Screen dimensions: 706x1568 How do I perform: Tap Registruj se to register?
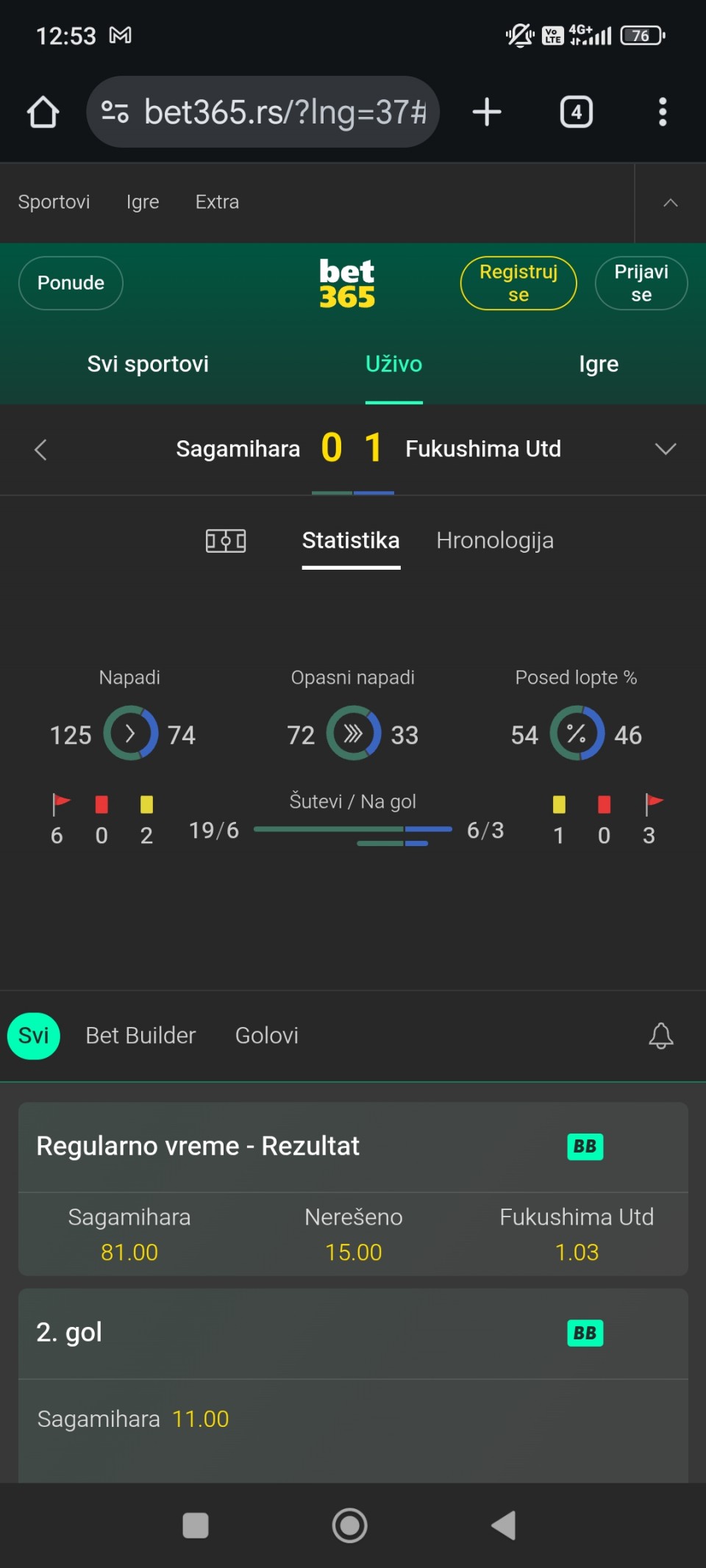518,283
